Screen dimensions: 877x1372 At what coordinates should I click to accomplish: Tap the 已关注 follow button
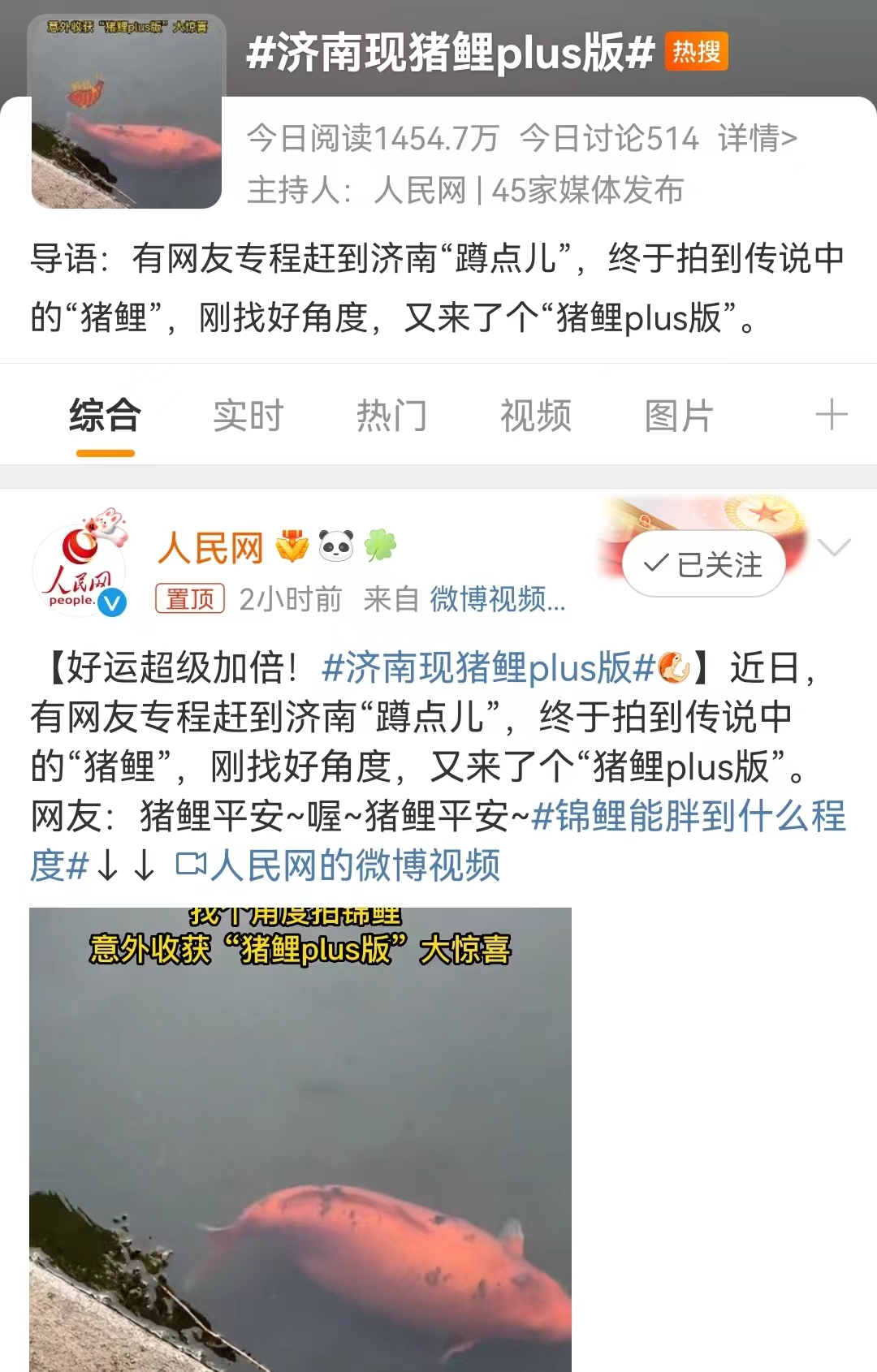point(703,564)
